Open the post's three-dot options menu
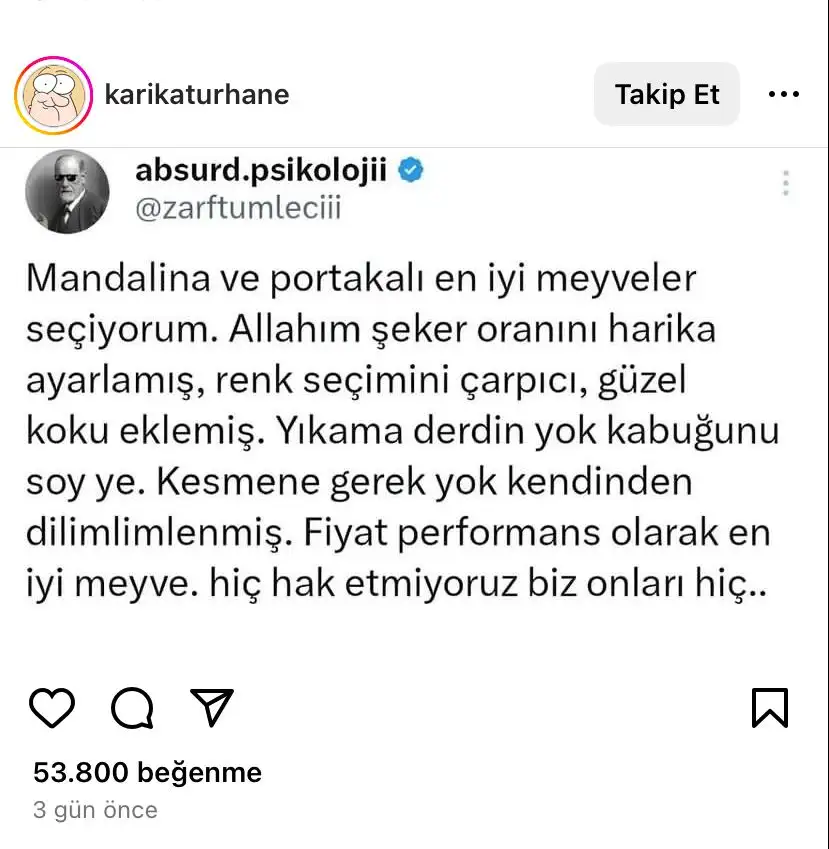This screenshot has height=849, width=829. [783, 95]
